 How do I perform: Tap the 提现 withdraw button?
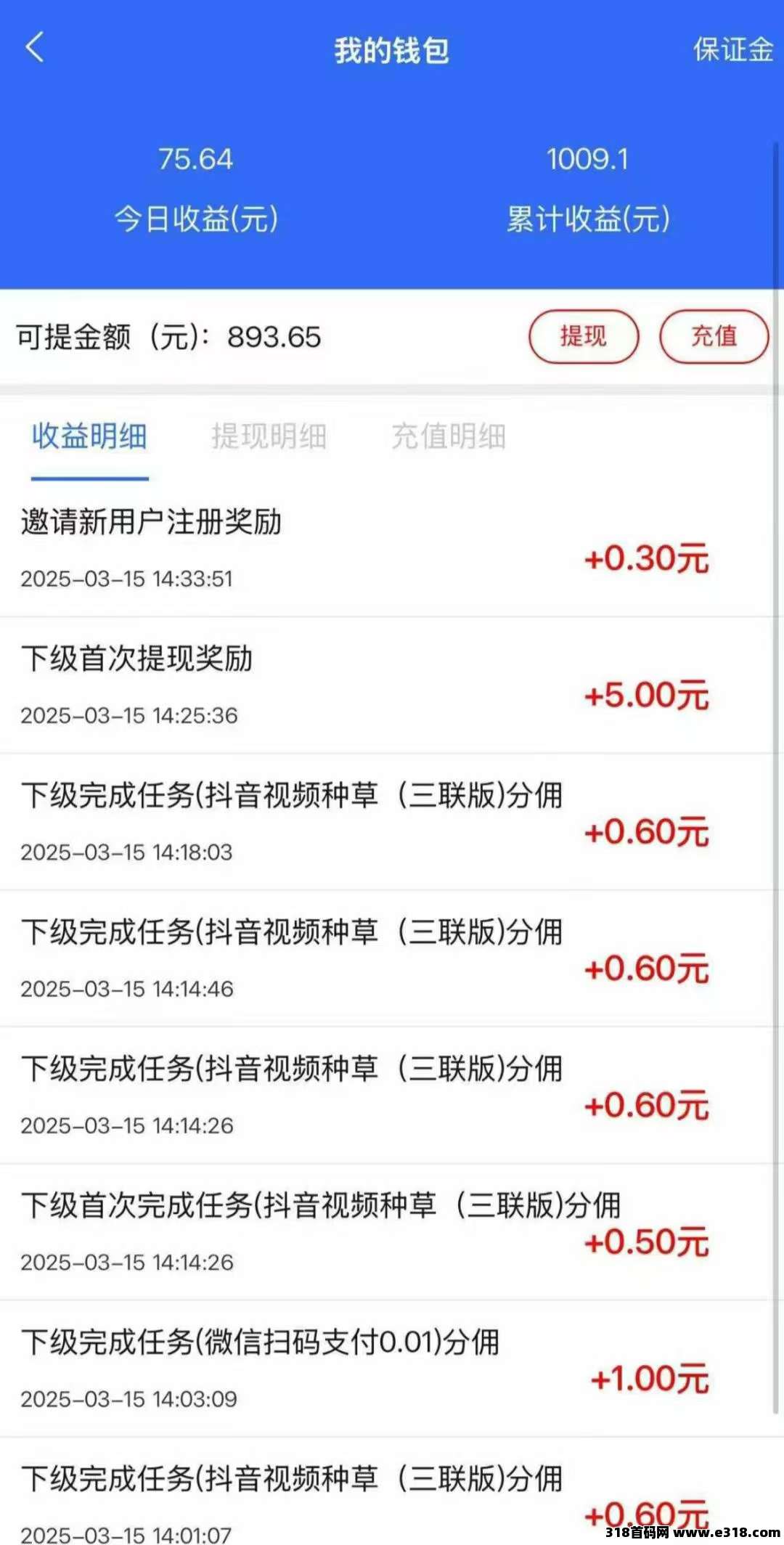coord(583,335)
